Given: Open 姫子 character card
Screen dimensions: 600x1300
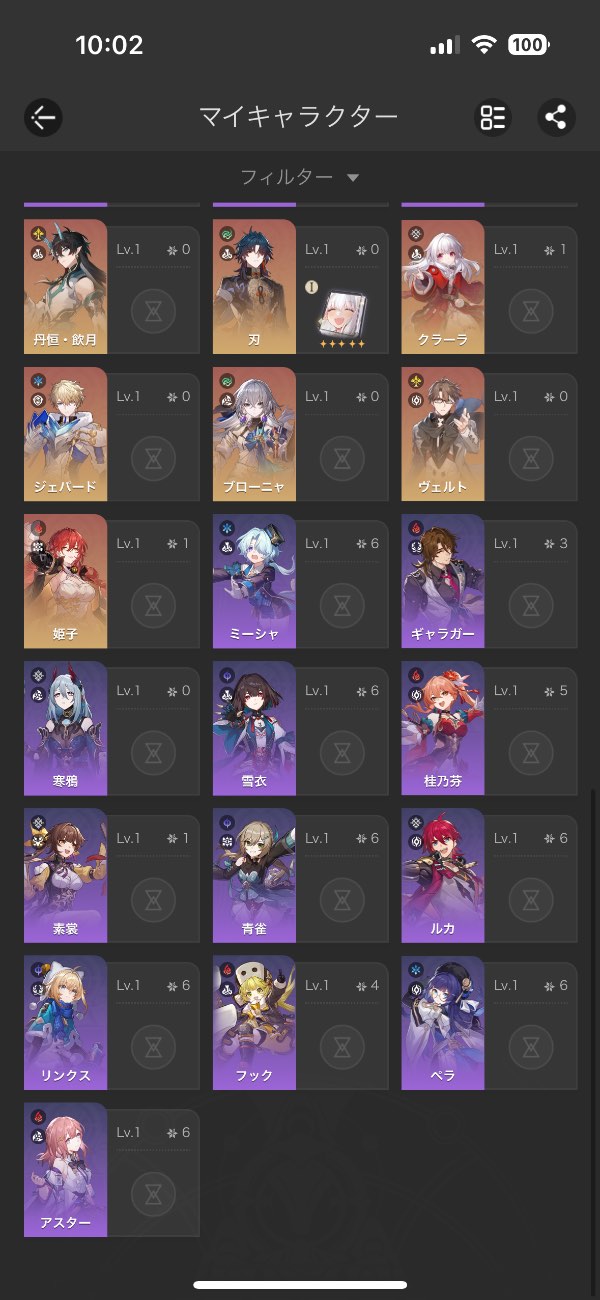Looking at the screenshot, I should [112, 581].
